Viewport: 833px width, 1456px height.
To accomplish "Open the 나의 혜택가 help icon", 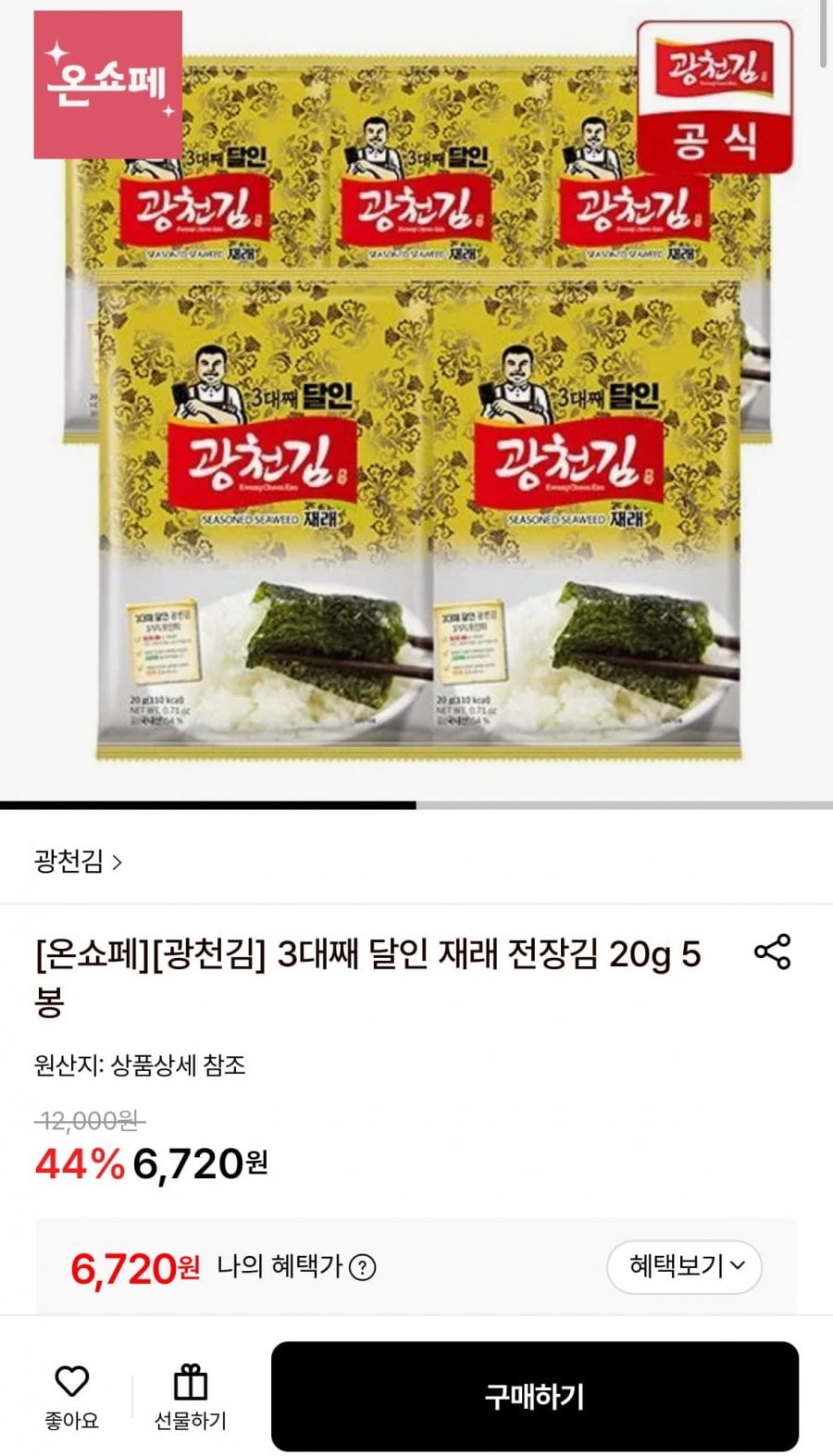I will 362,1267.
